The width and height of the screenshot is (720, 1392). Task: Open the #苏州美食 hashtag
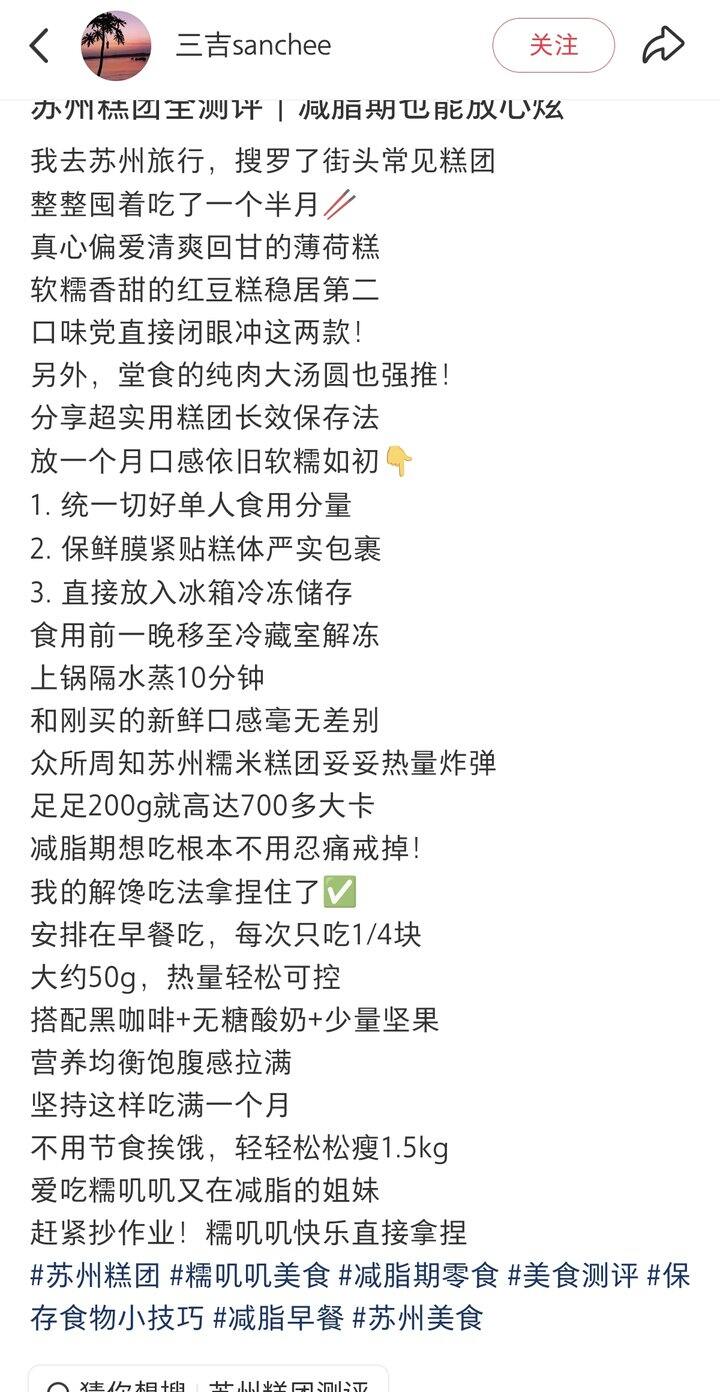click(x=418, y=1318)
